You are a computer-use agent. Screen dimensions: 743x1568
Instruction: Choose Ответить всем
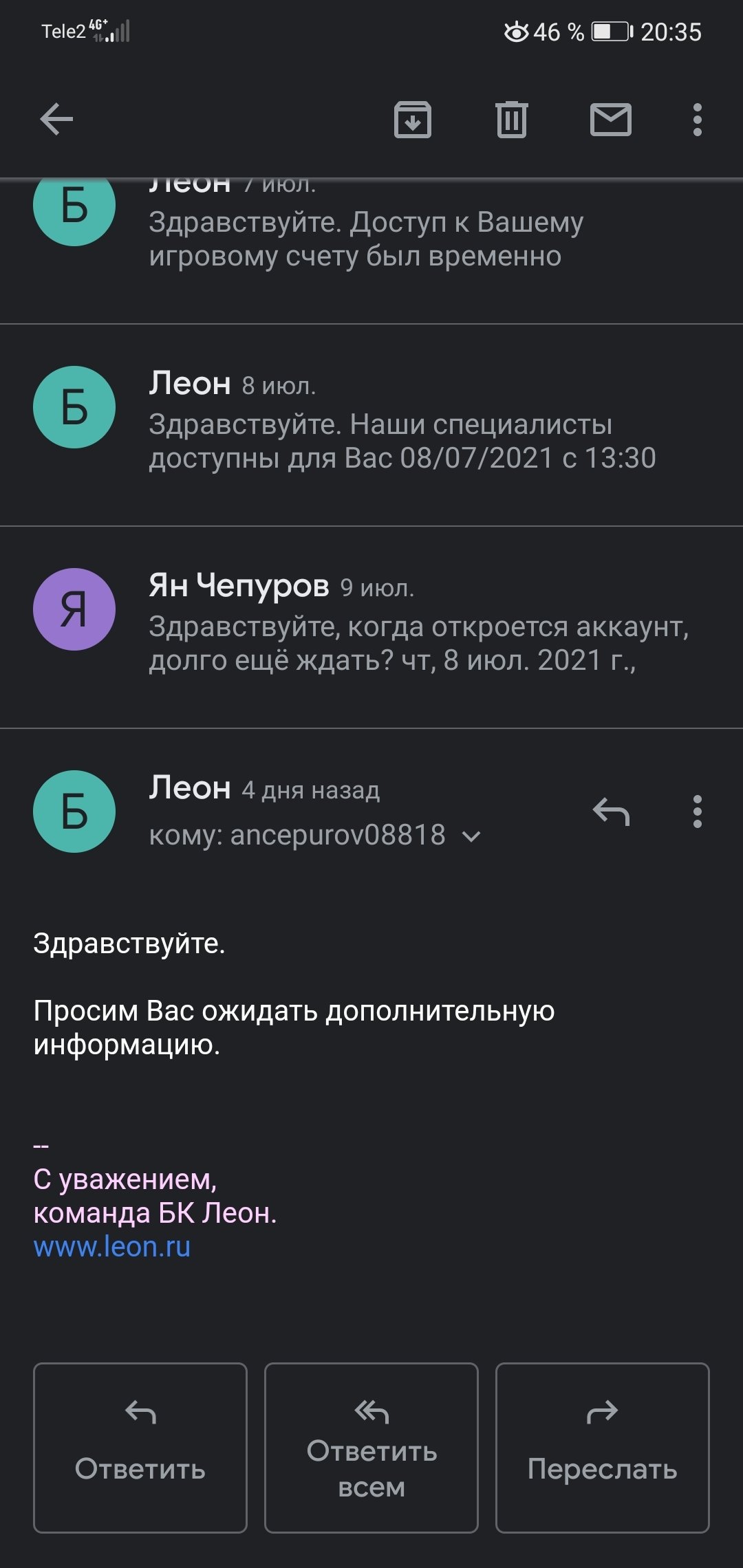(371, 1448)
